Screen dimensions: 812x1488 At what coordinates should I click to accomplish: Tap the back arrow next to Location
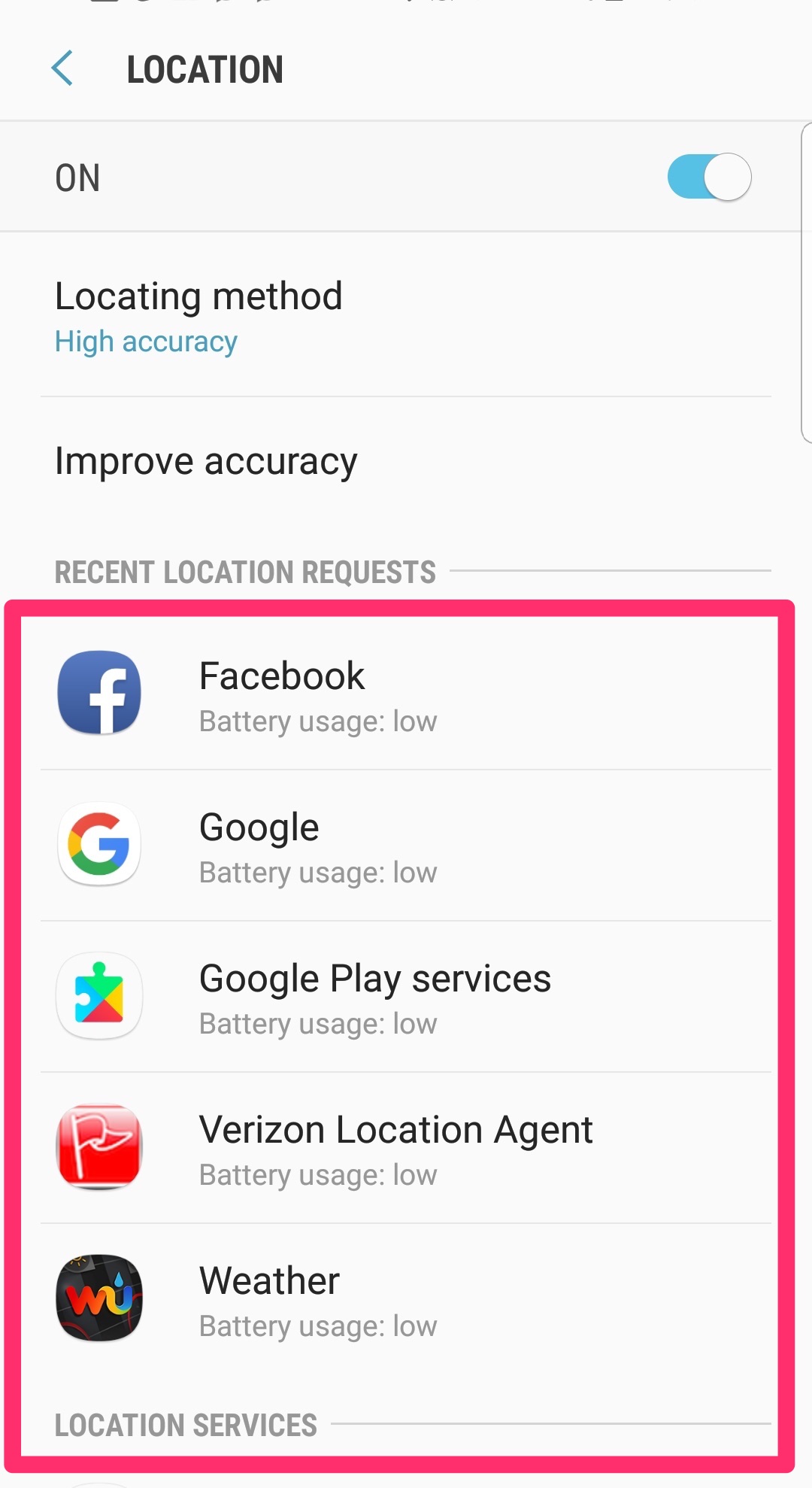(x=62, y=68)
